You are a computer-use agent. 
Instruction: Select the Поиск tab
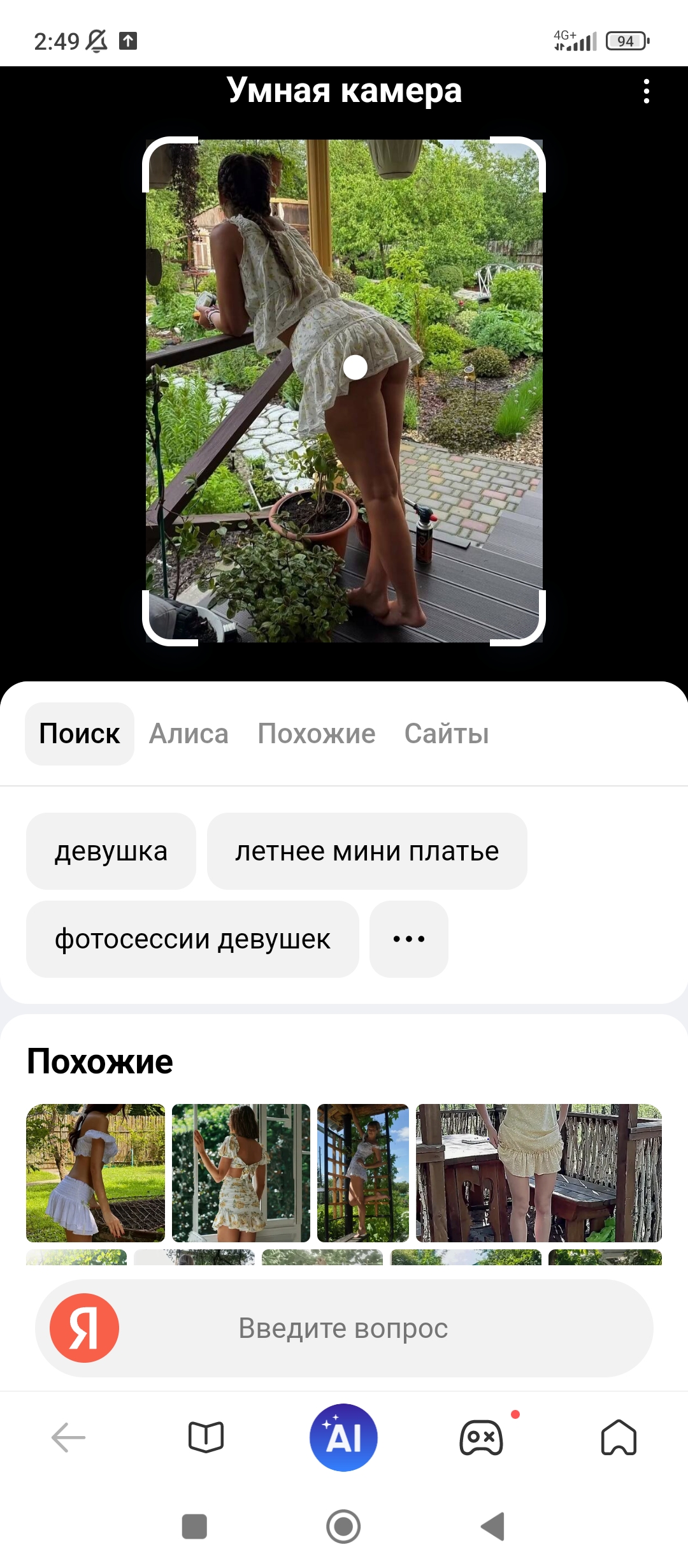pyautogui.click(x=80, y=734)
